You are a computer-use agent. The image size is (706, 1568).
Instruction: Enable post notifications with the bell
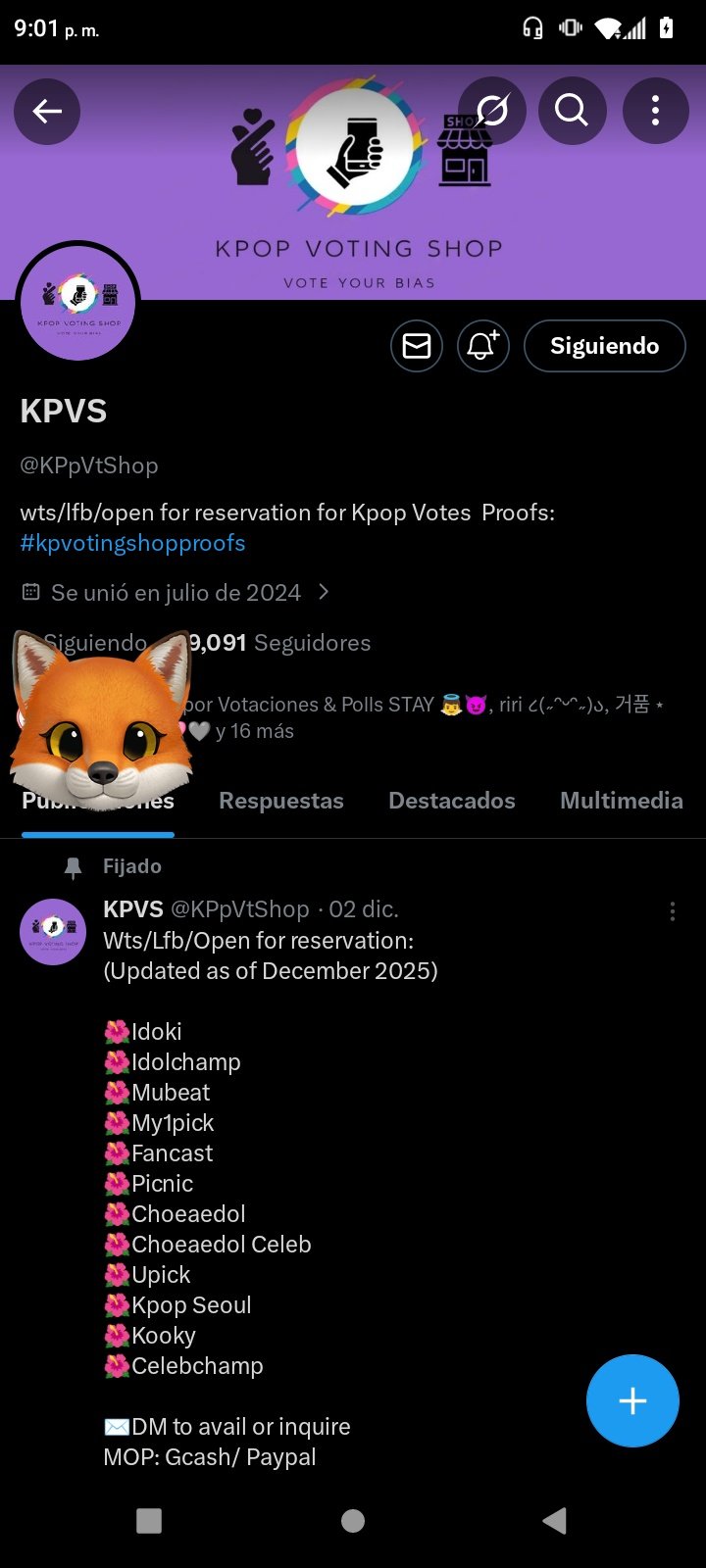pyautogui.click(x=482, y=346)
